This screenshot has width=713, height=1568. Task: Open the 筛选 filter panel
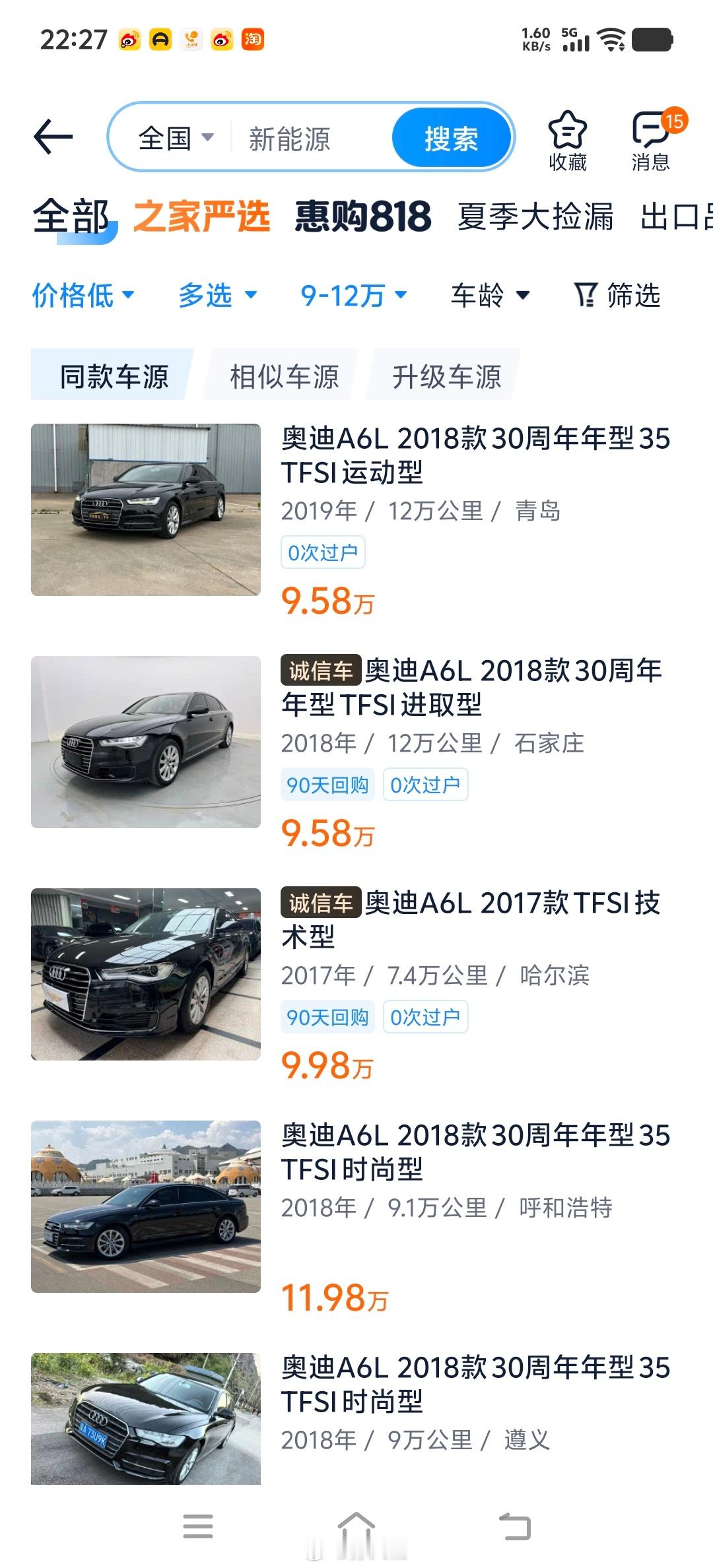point(617,295)
